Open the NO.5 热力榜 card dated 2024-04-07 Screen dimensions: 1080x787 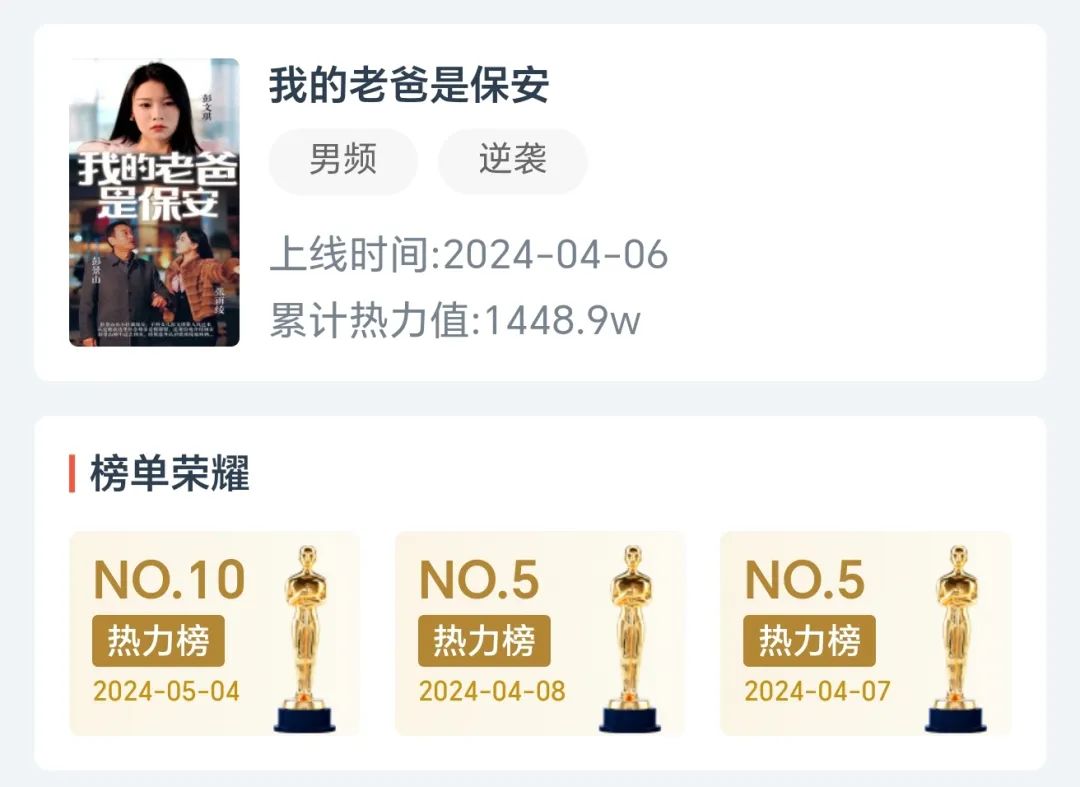(865, 633)
